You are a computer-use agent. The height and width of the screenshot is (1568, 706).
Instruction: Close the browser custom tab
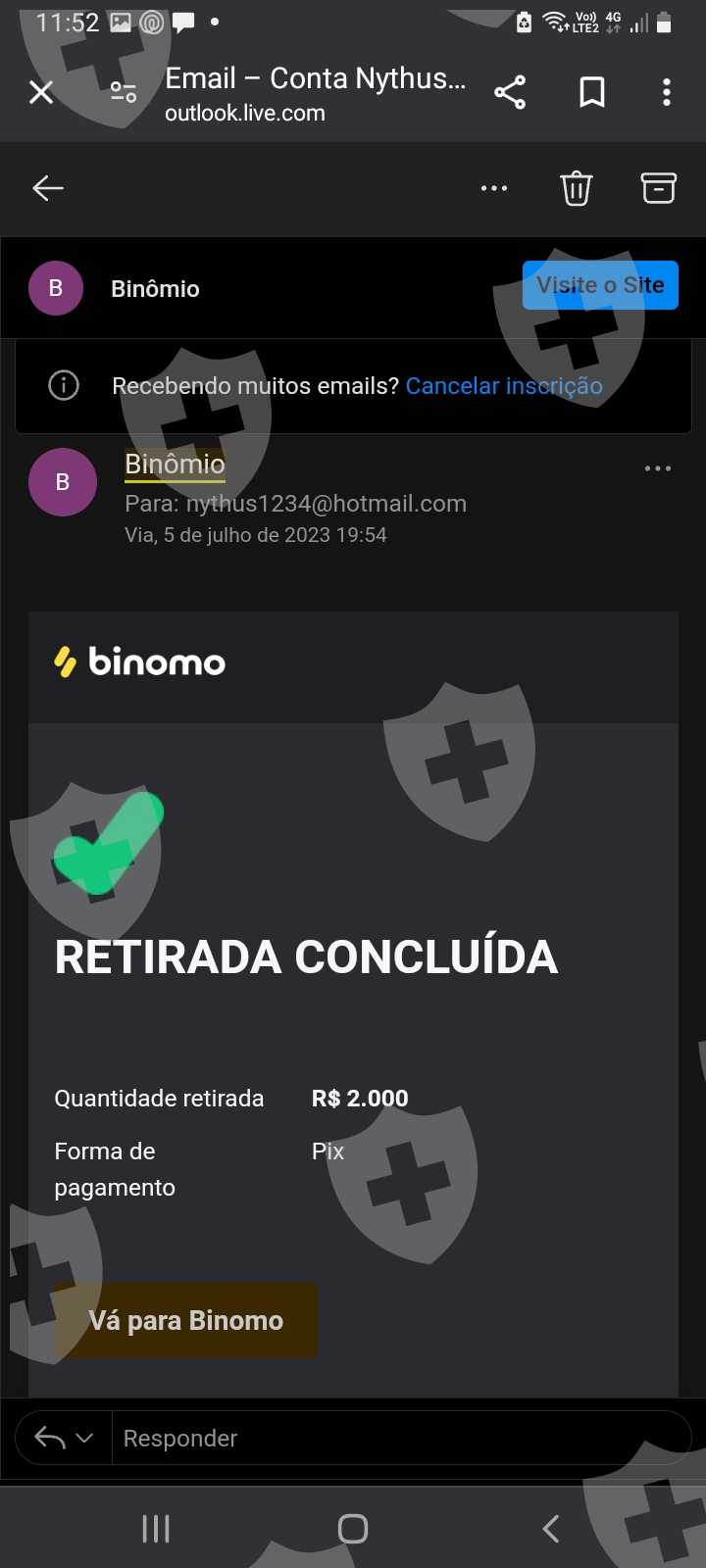[41, 92]
